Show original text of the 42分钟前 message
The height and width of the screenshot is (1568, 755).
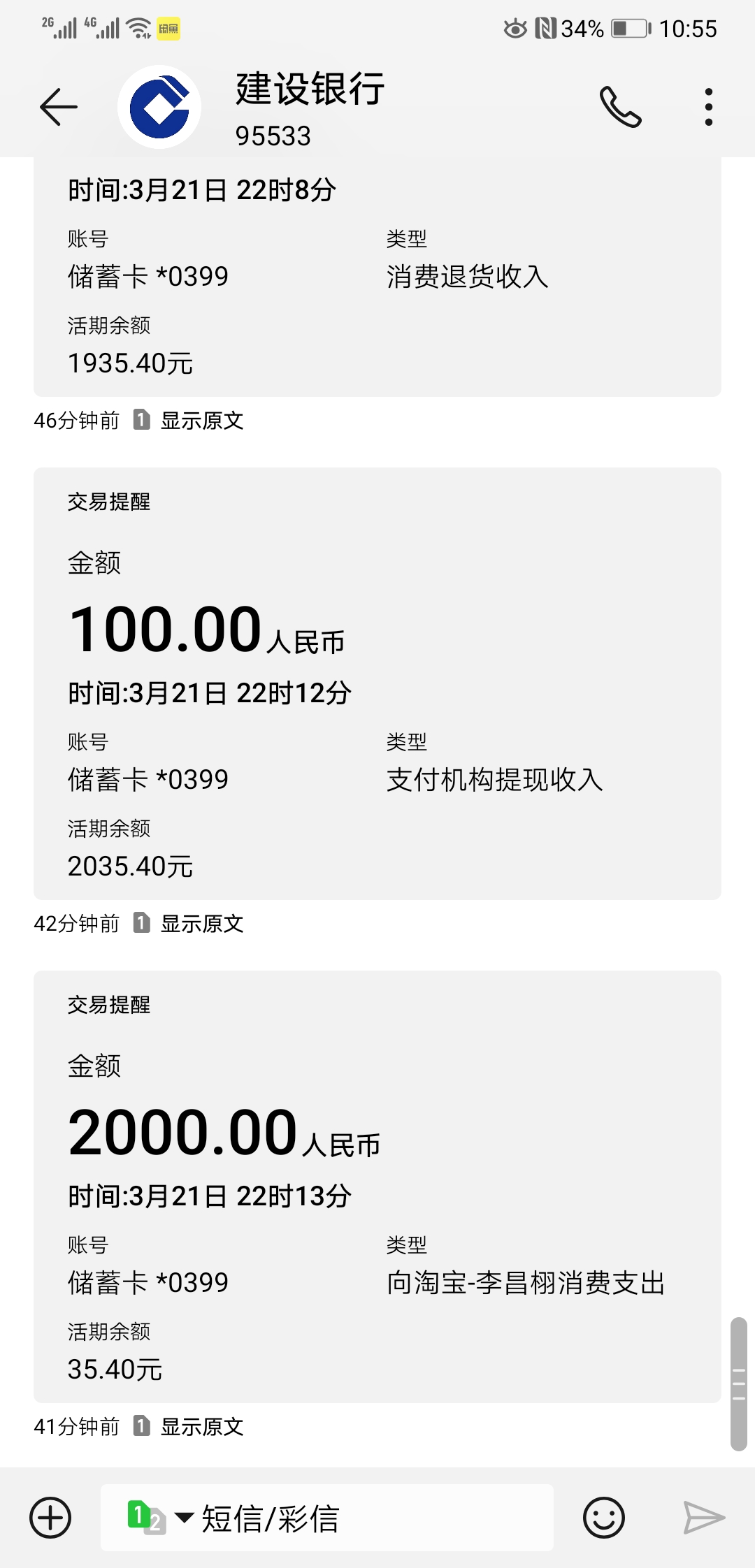coord(201,924)
